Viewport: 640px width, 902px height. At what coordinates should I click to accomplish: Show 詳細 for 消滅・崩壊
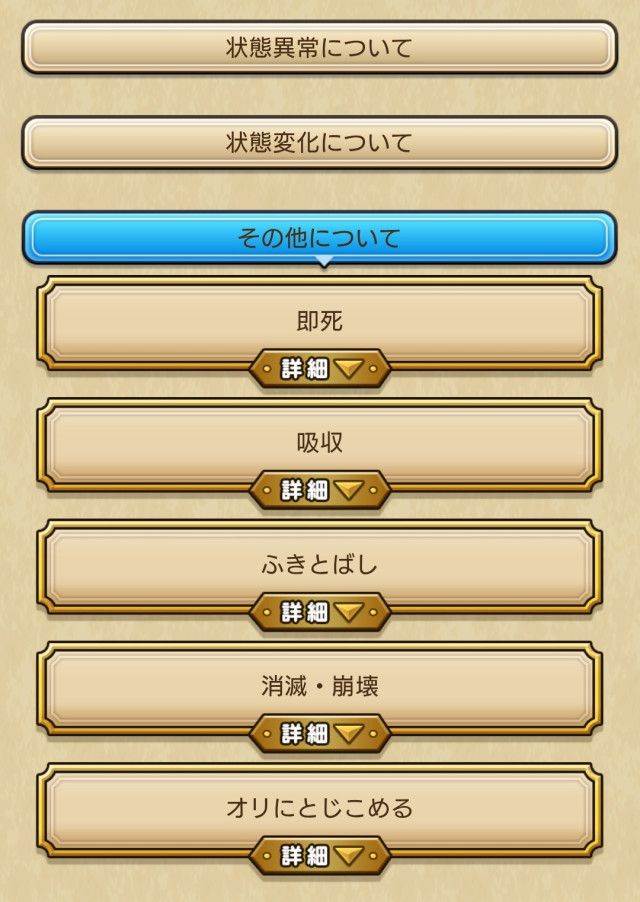[319, 734]
